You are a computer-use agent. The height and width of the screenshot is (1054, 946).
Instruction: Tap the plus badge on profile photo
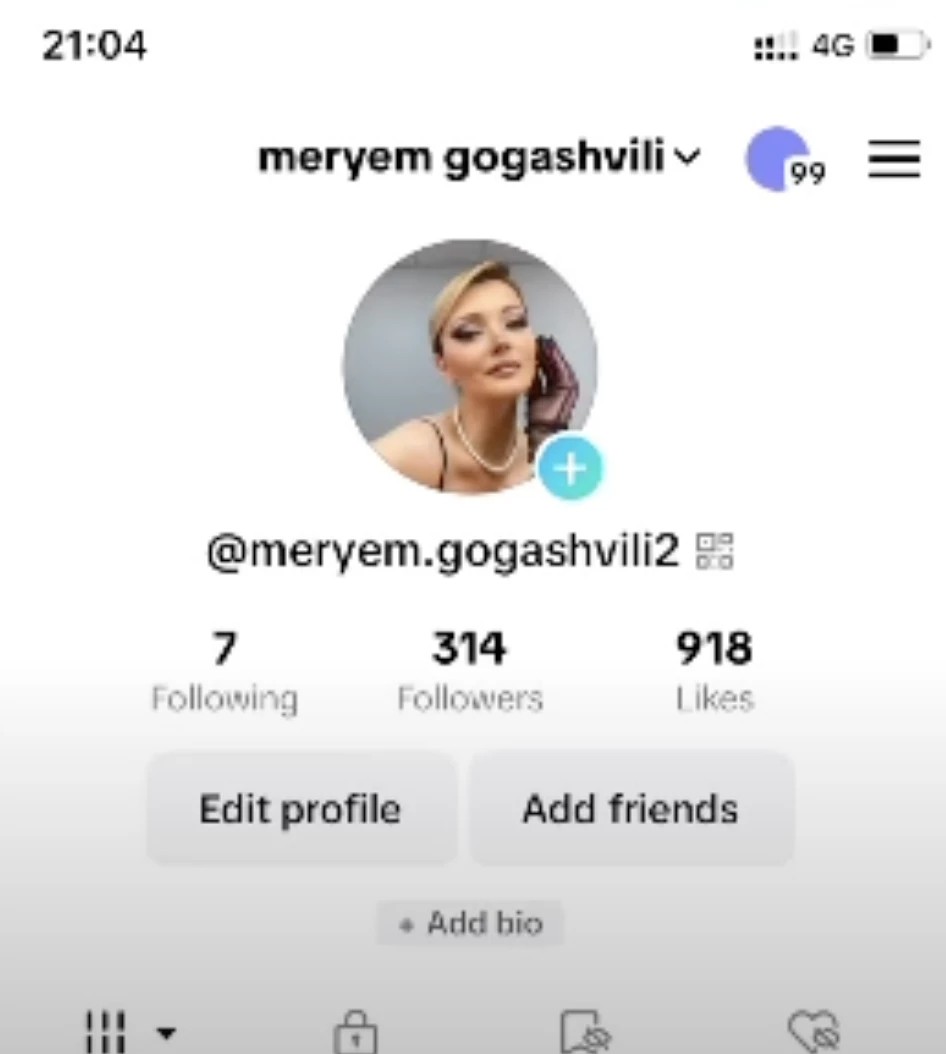[570, 468]
